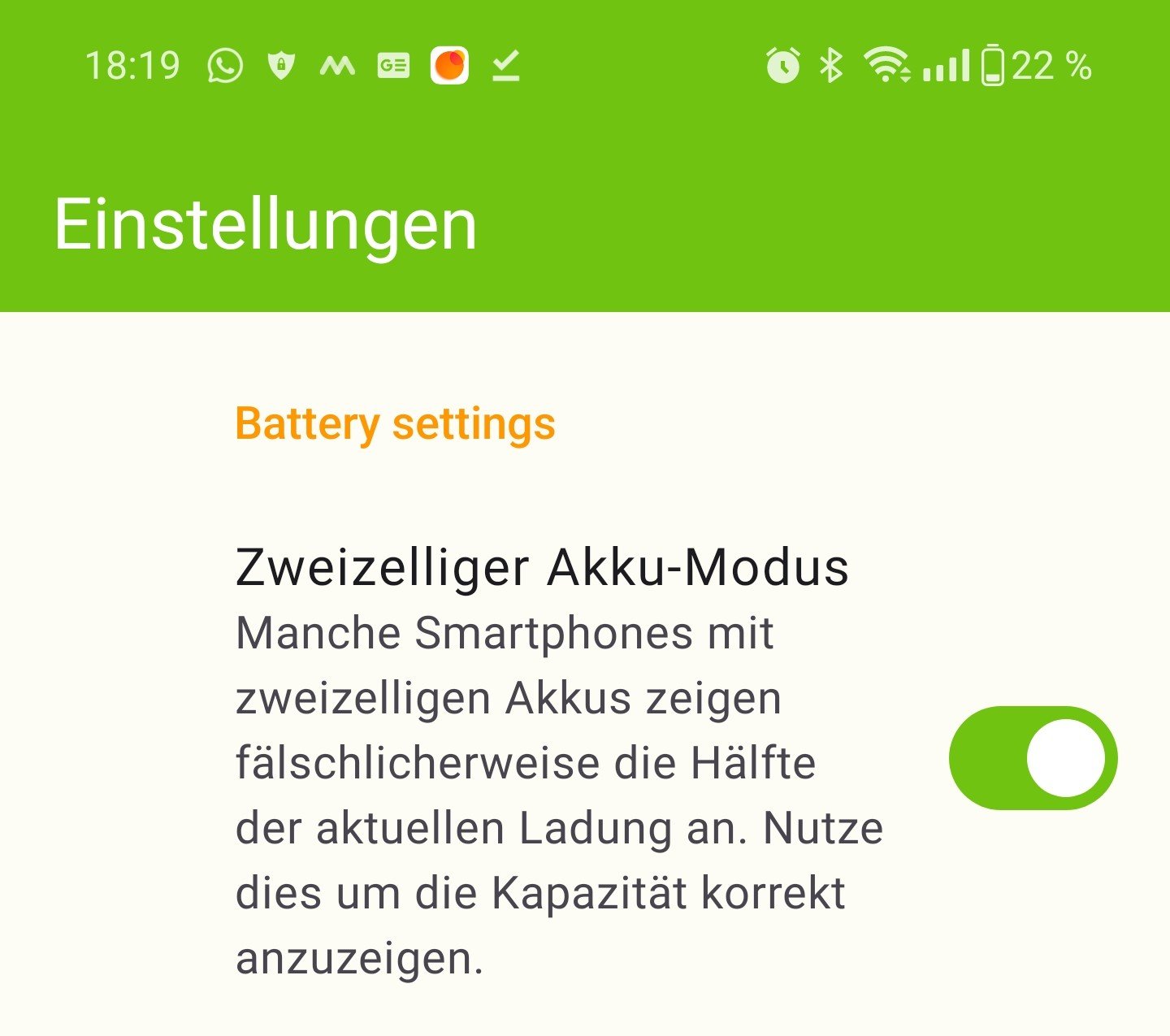Viewport: 1170px width, 1036px height.
Task: Disable the Zweizelliger Akku-Modus switch
Action: click(x=1033, y=758)
